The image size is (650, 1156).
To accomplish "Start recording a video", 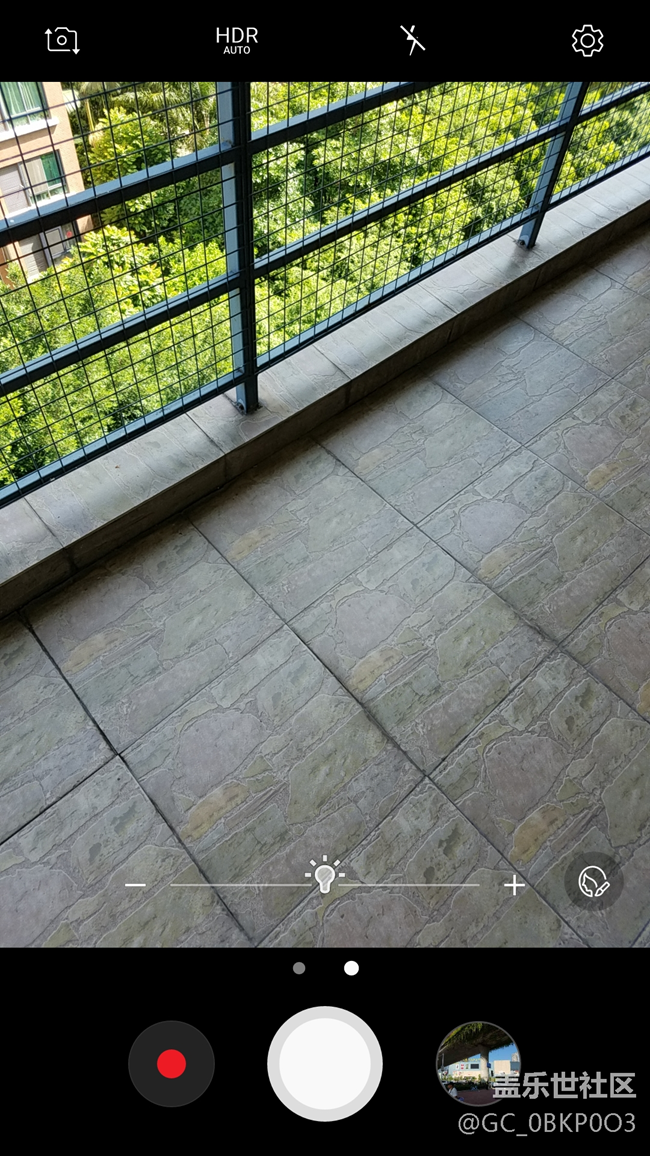I will (x=171, y=1064).
